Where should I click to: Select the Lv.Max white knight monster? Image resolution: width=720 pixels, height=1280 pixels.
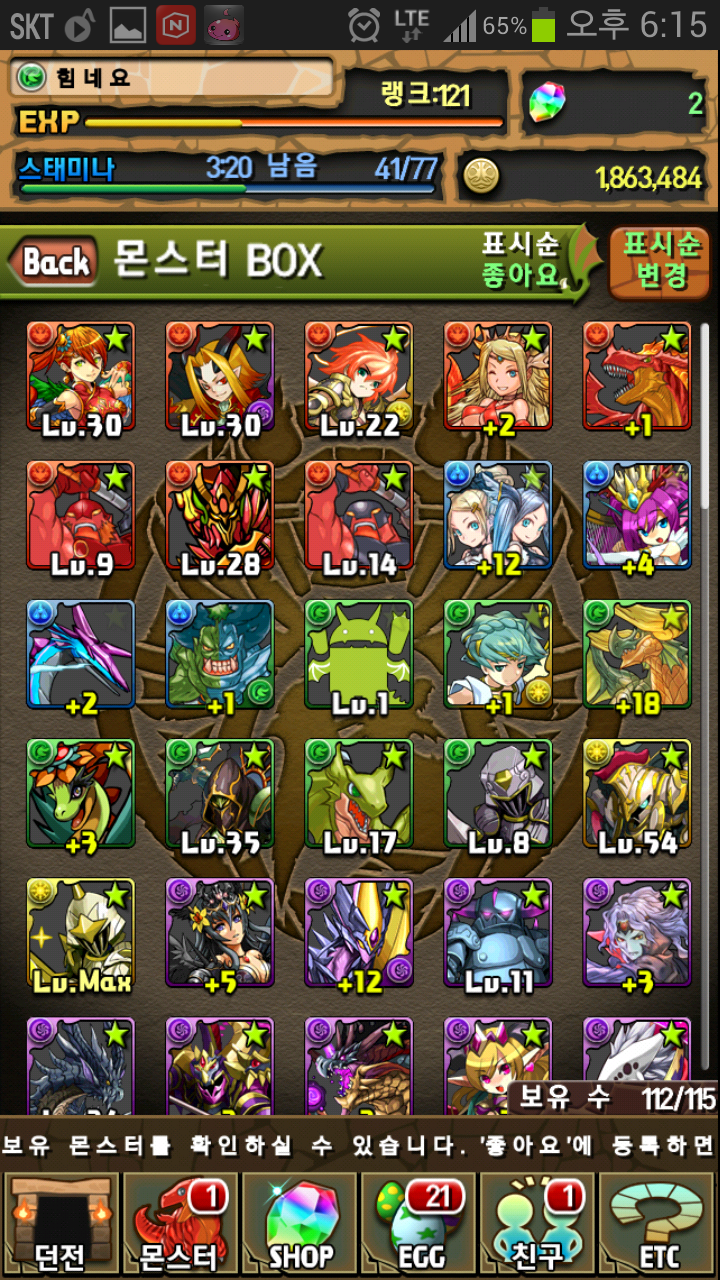pyautogui.click(x=80, y=932)
